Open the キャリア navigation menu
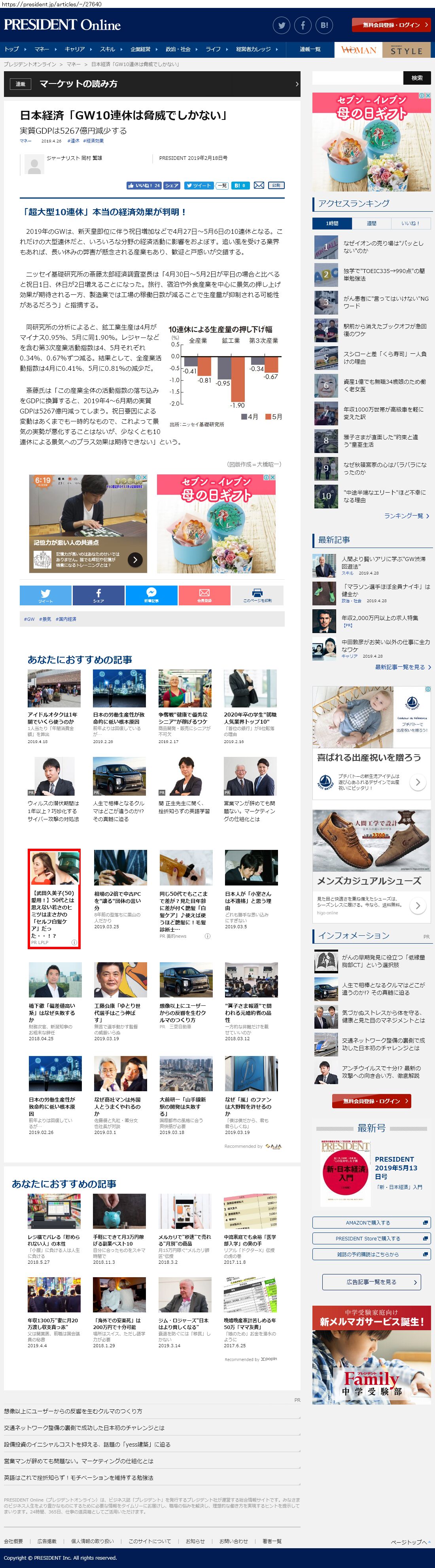This screenshot has height=1568, width=435. 77,49
